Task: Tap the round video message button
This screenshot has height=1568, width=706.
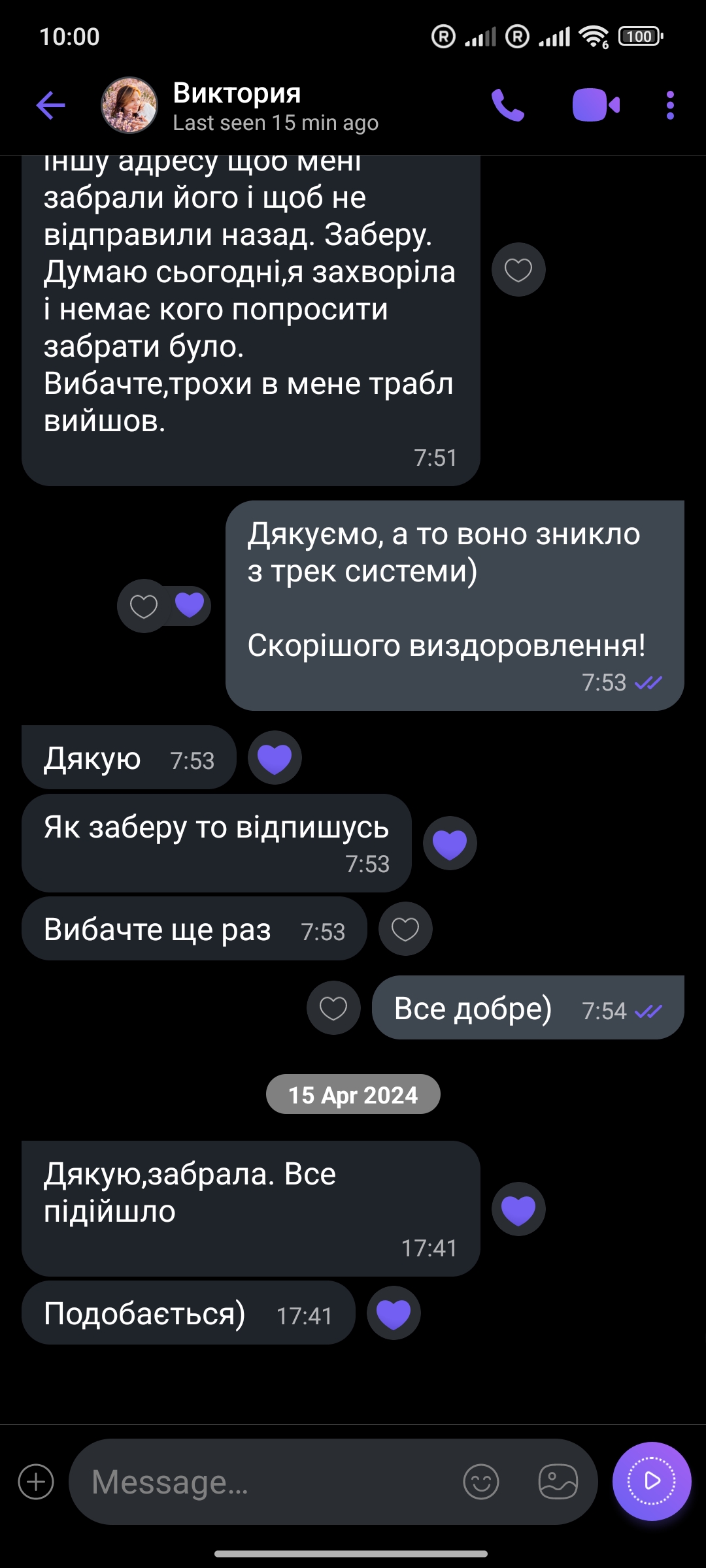Action: [652, 1481]
